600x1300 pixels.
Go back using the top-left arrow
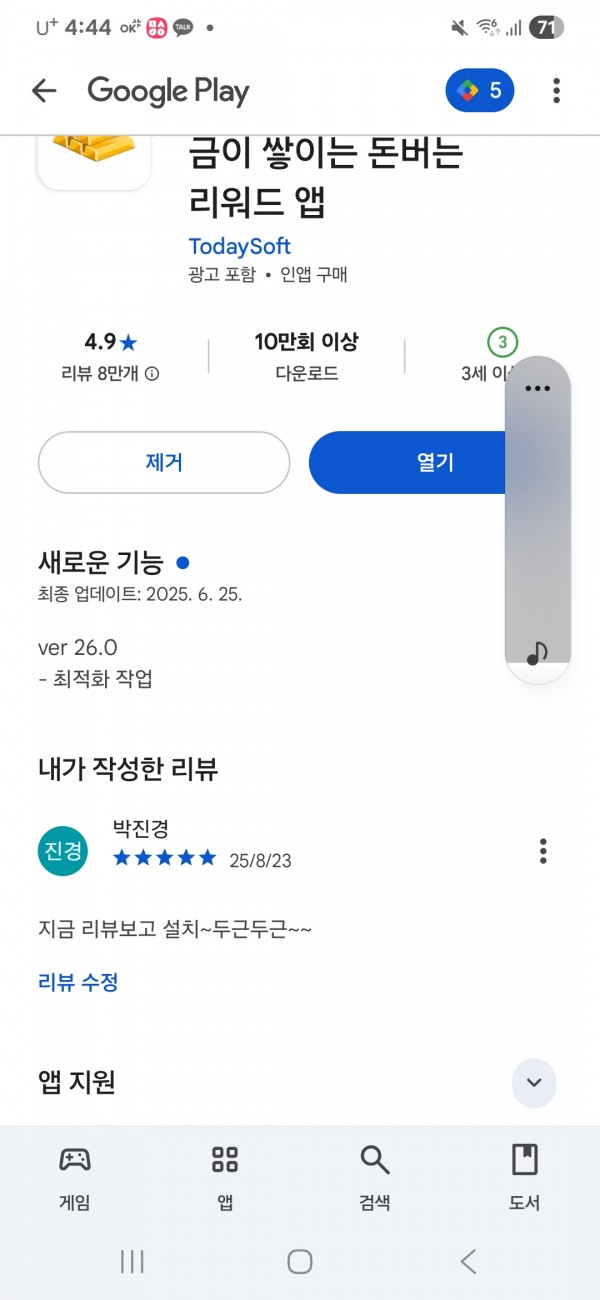pyautogui.click(x=44, y=91)
